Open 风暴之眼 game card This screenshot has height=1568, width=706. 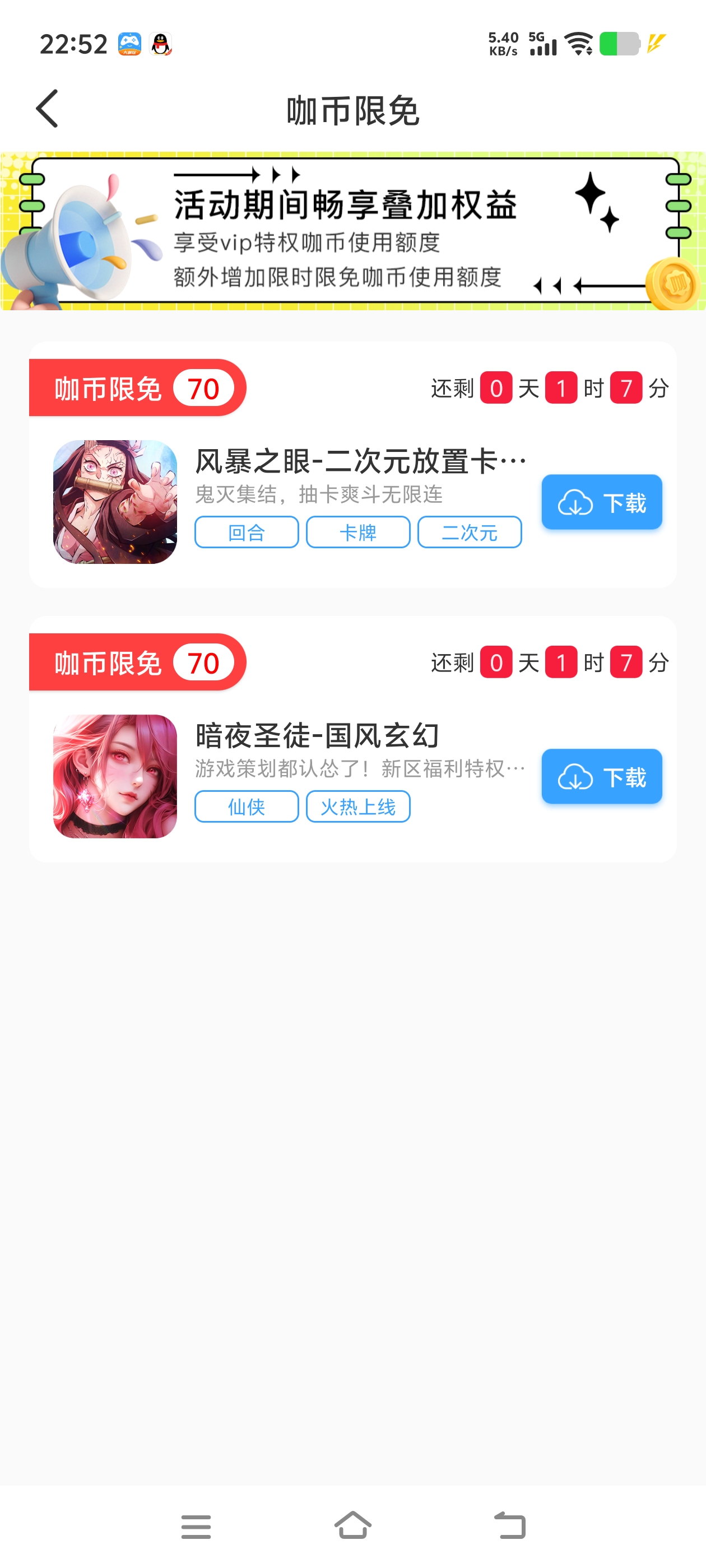coord(359,462)
